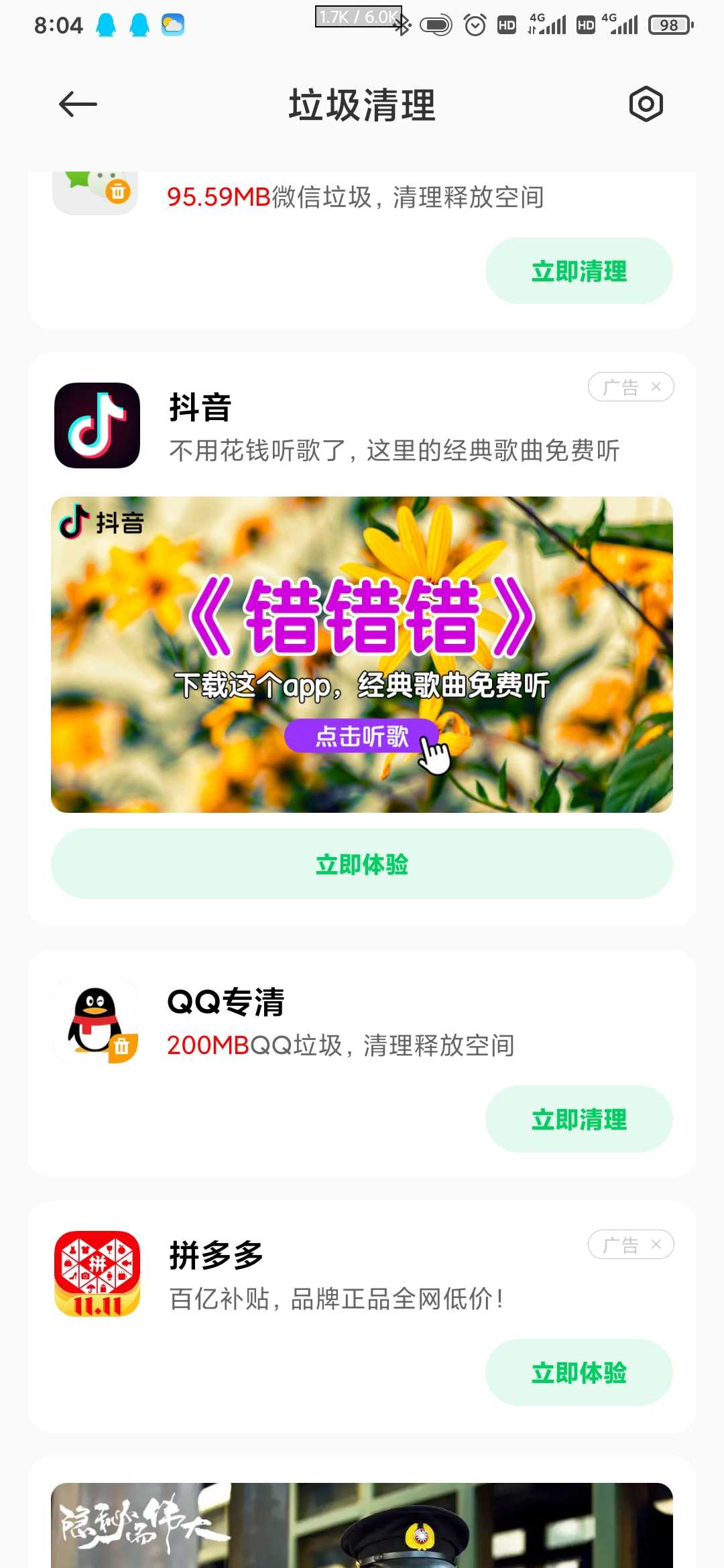Image resolution: width=724 pixels, height=1568 pixels.
Task: Open the cleaner settings hexagon icon
Action: pyautogui.click(x=646, y=104)
